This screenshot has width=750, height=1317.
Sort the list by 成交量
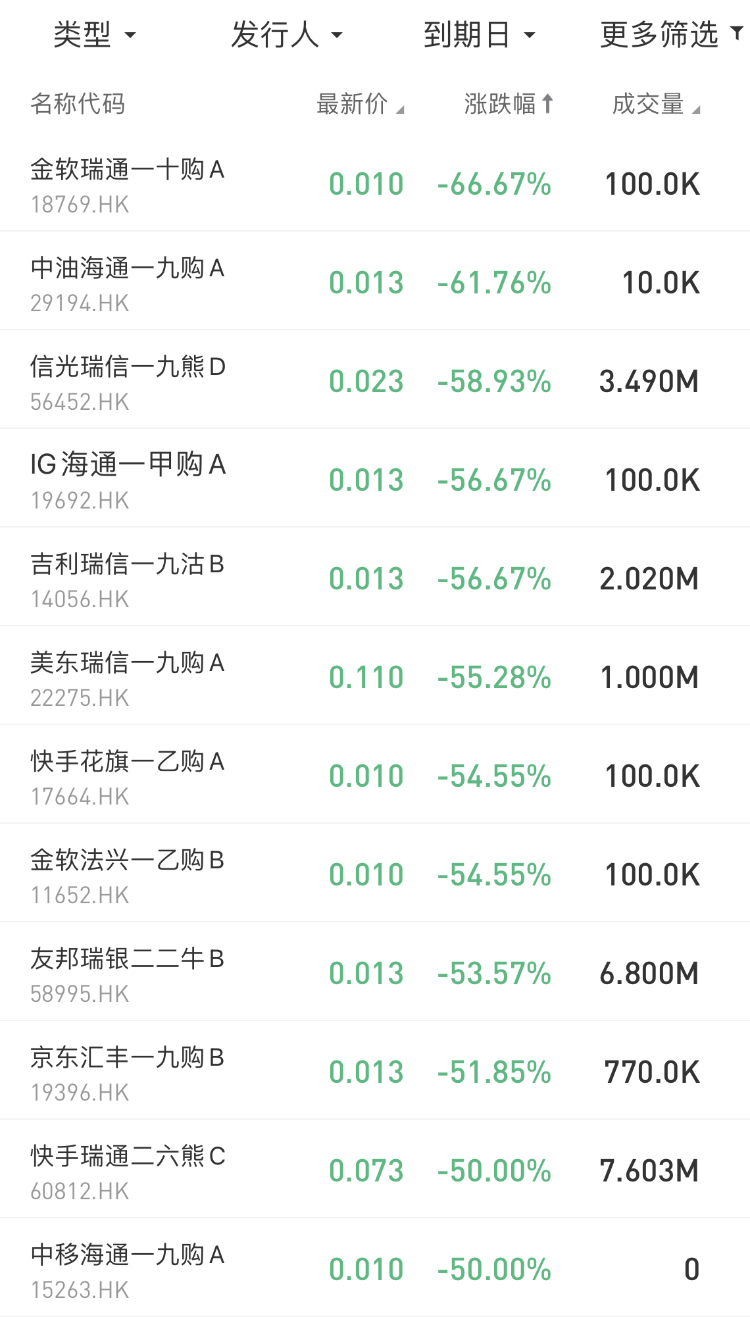(656, 104)
